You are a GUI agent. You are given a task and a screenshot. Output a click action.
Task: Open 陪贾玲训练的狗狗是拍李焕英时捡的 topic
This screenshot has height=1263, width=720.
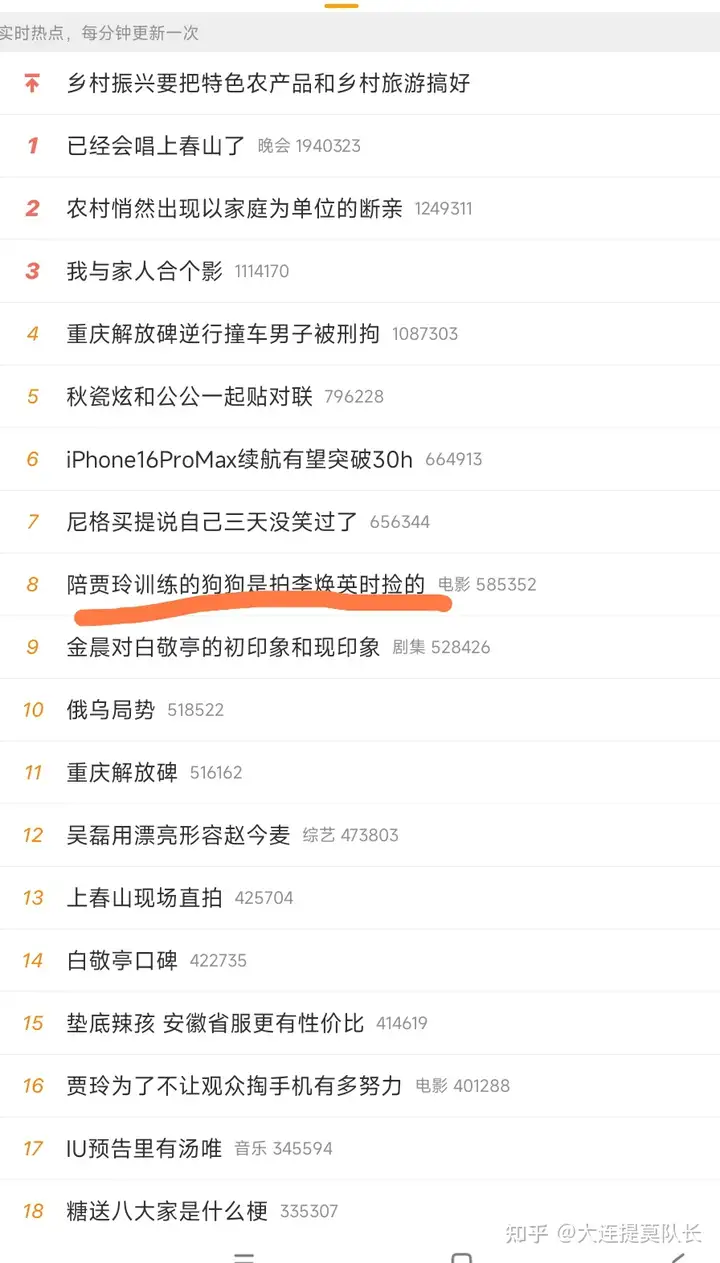246,584
